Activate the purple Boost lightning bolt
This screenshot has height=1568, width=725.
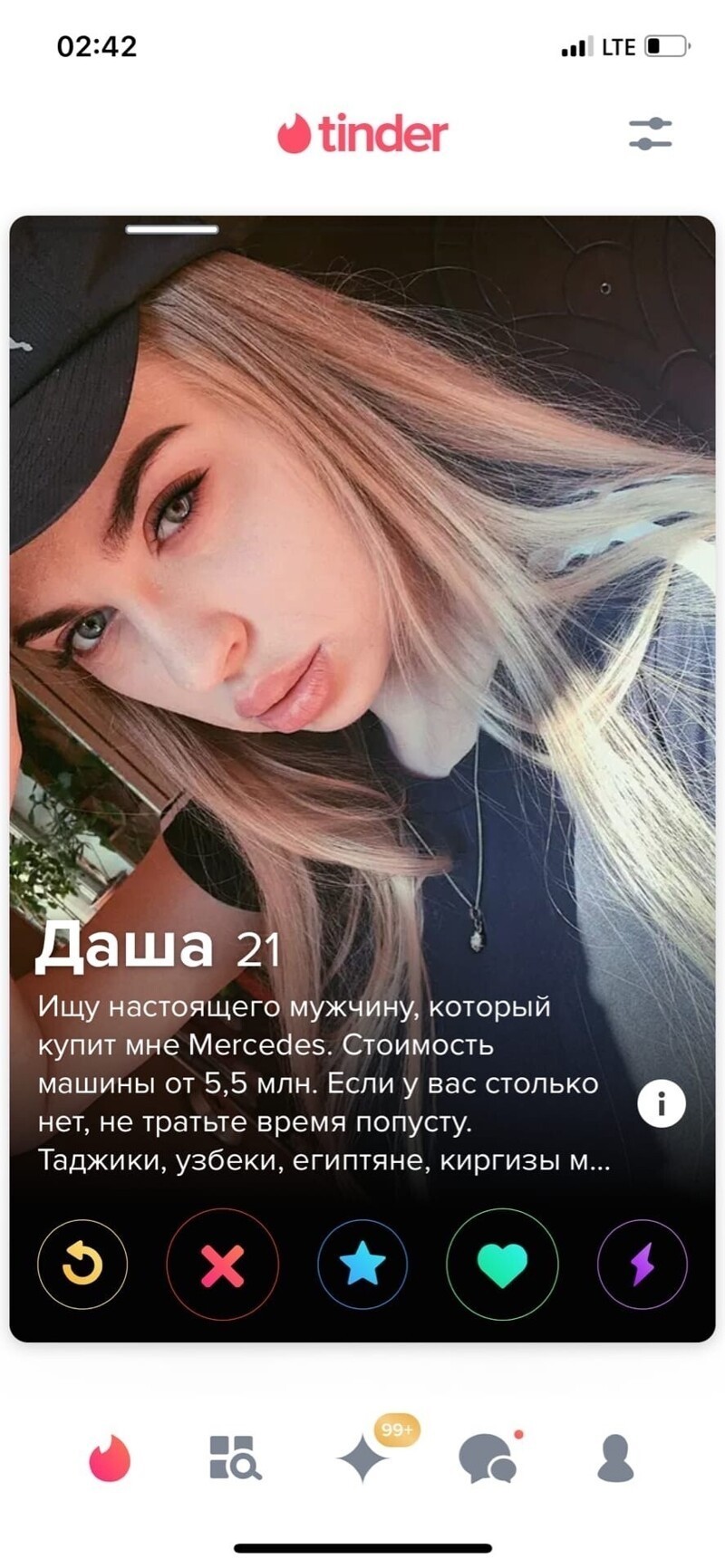pos(642,1265)
